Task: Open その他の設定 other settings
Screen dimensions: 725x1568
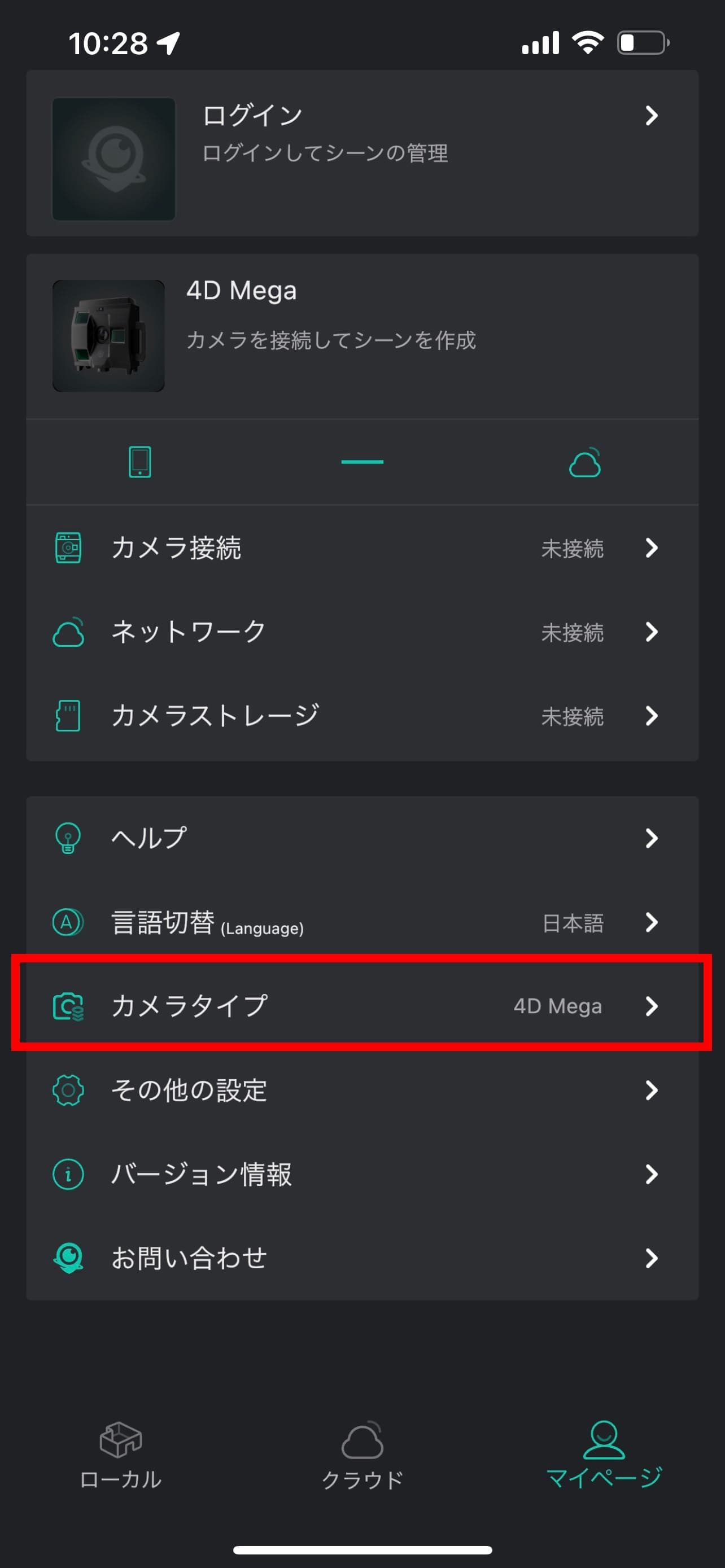Action: click(361, 1089)
